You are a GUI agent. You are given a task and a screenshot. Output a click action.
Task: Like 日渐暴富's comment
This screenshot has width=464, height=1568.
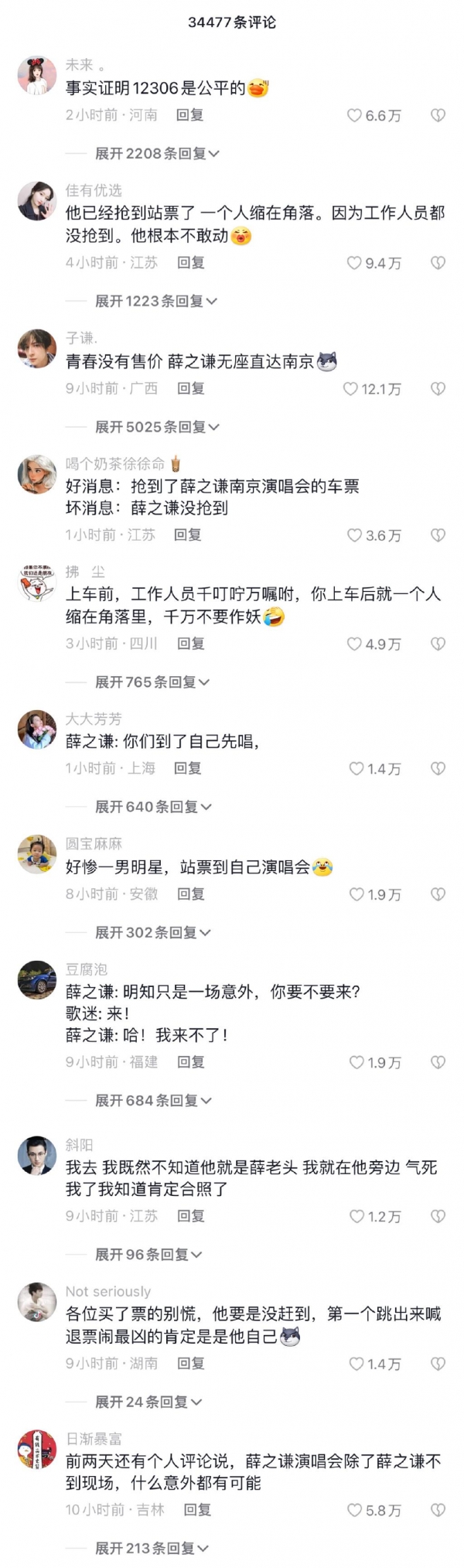[355, 1510]
